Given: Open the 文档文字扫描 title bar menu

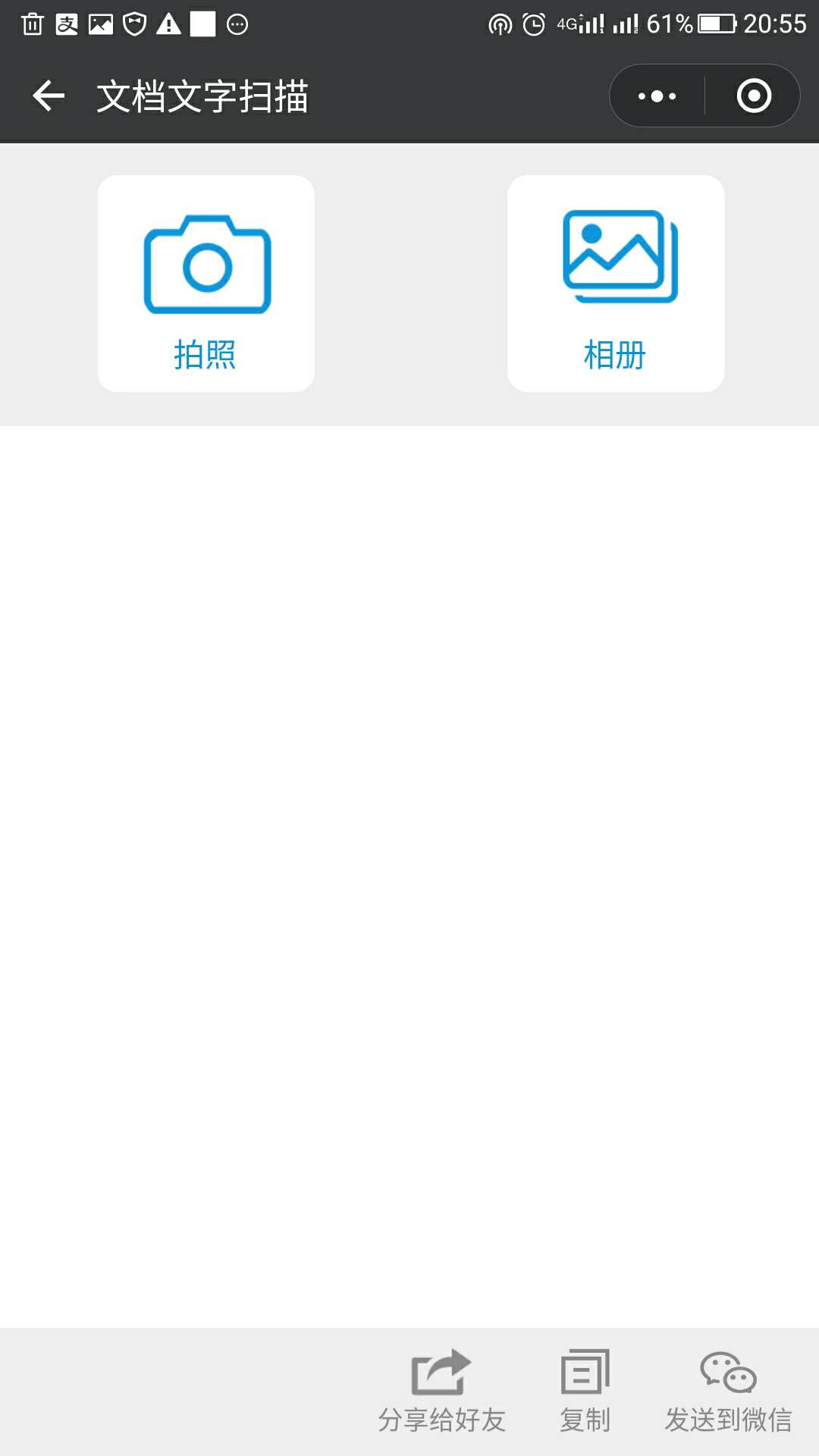Looking at the screenshot, I should (206, 93).
